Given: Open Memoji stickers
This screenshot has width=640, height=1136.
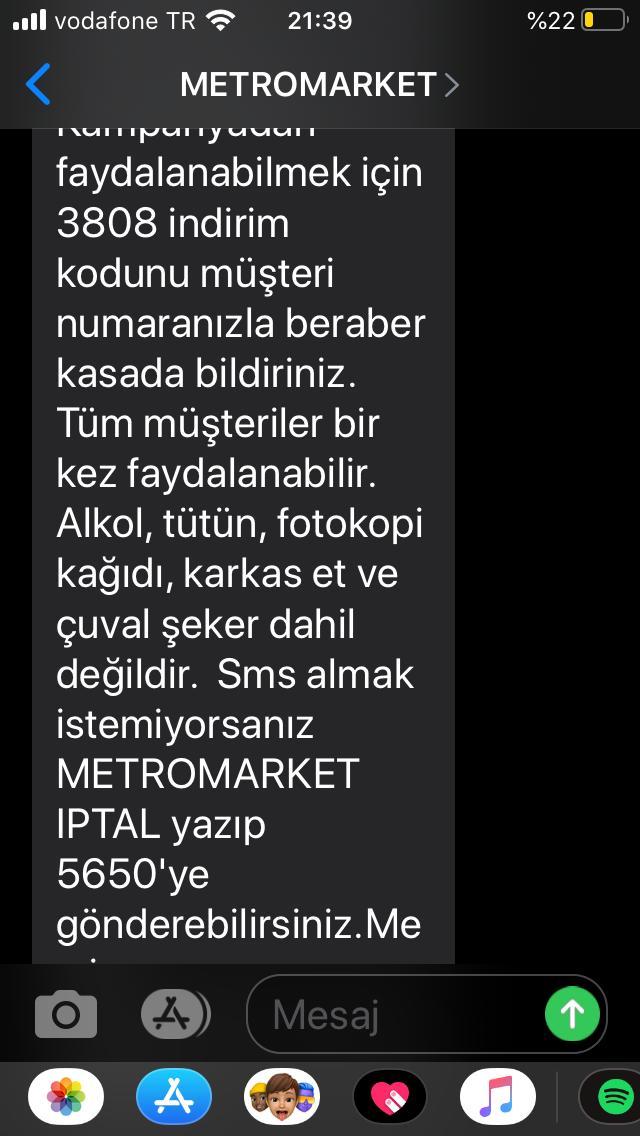Looking at the screenshot, I should coord(282,1096).
